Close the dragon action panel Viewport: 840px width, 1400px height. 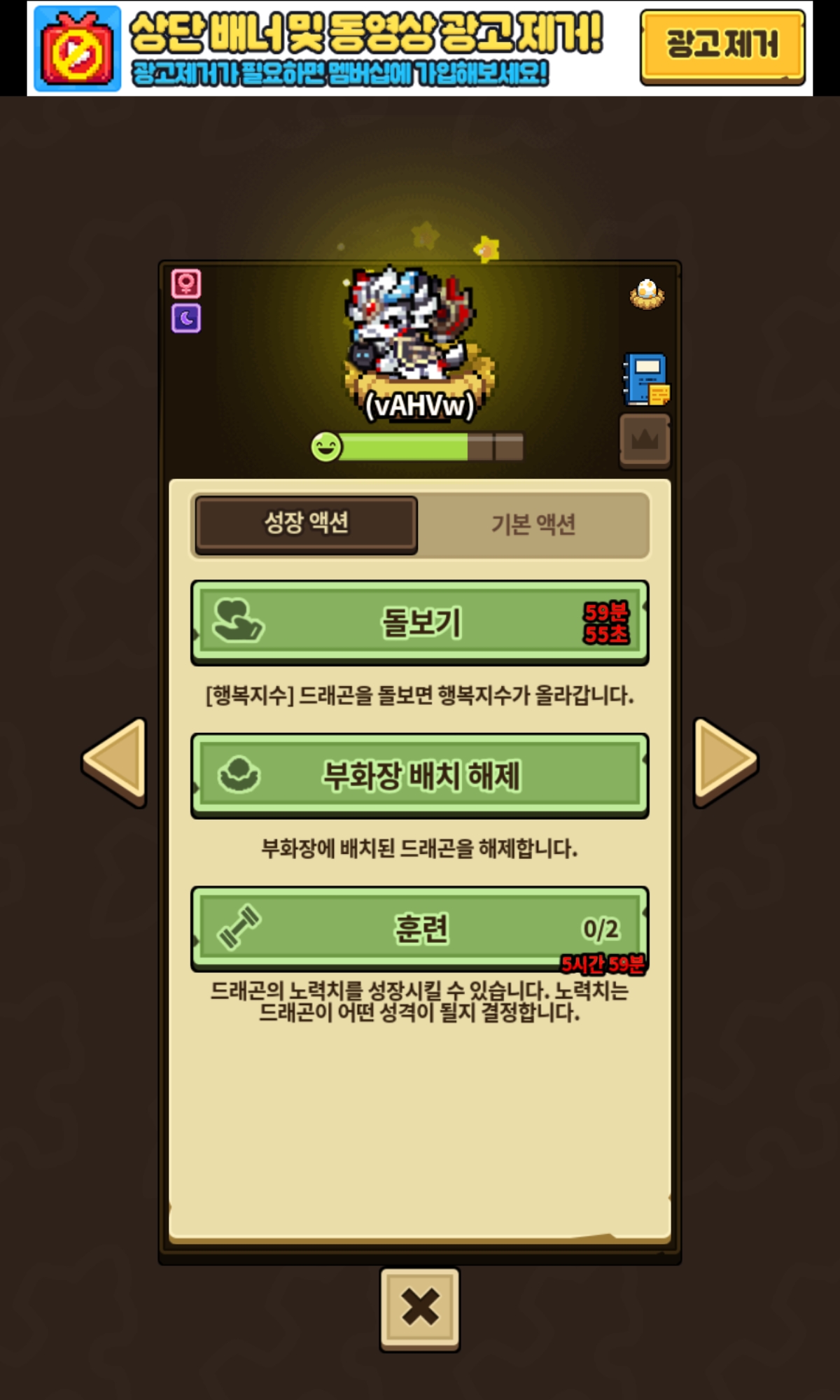point(419,1308)
